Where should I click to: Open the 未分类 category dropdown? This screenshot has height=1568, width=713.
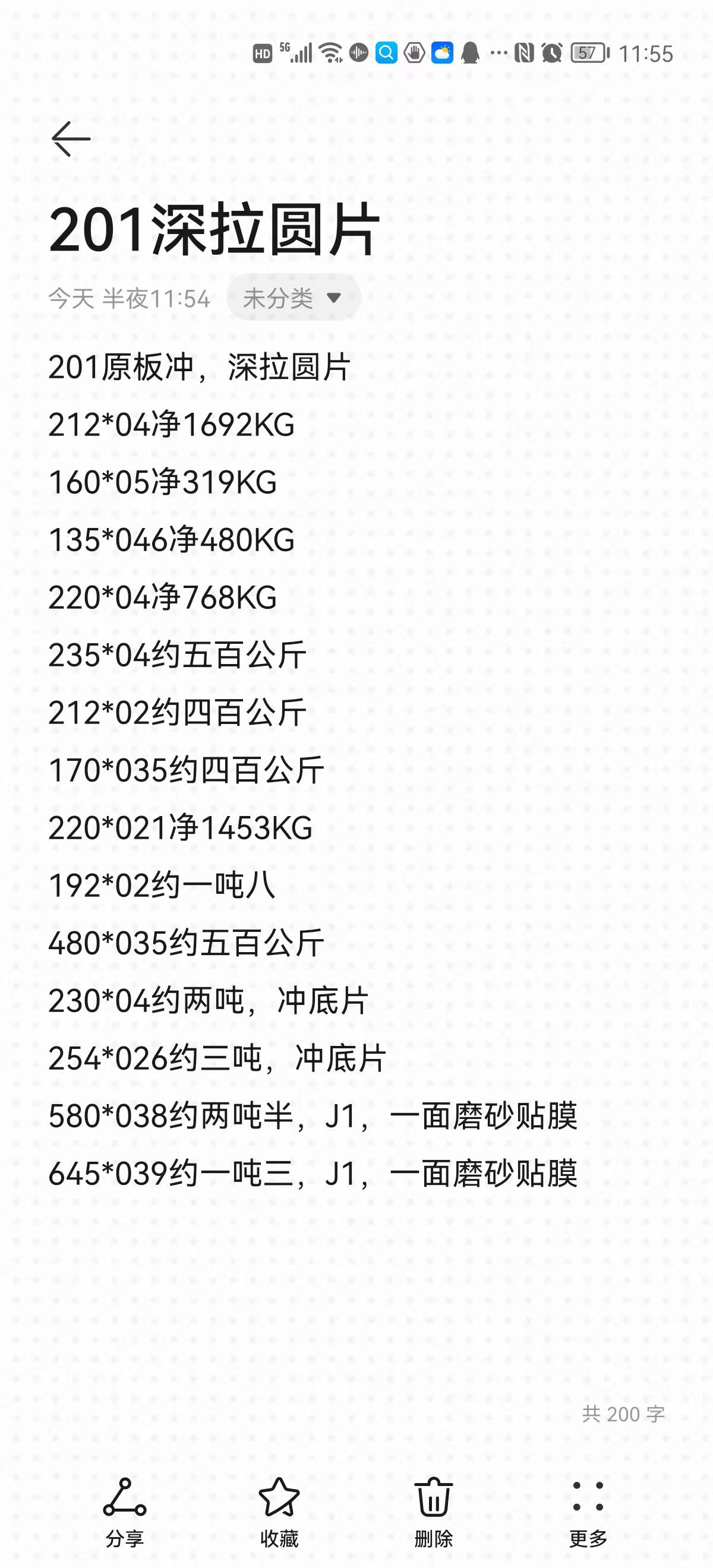(293, 298)
